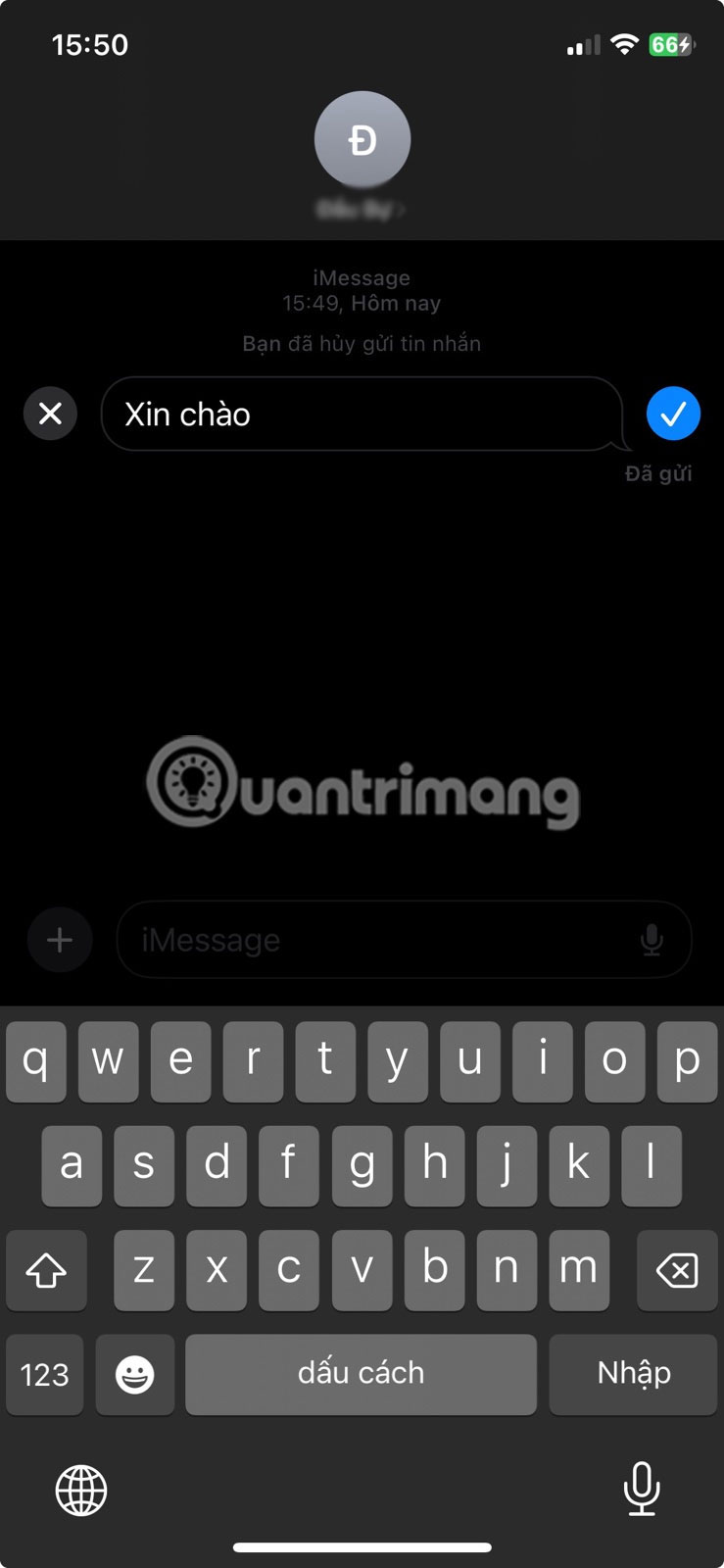
Task: Open the contact avatar with letter Đ
Action: click(362, 140)
